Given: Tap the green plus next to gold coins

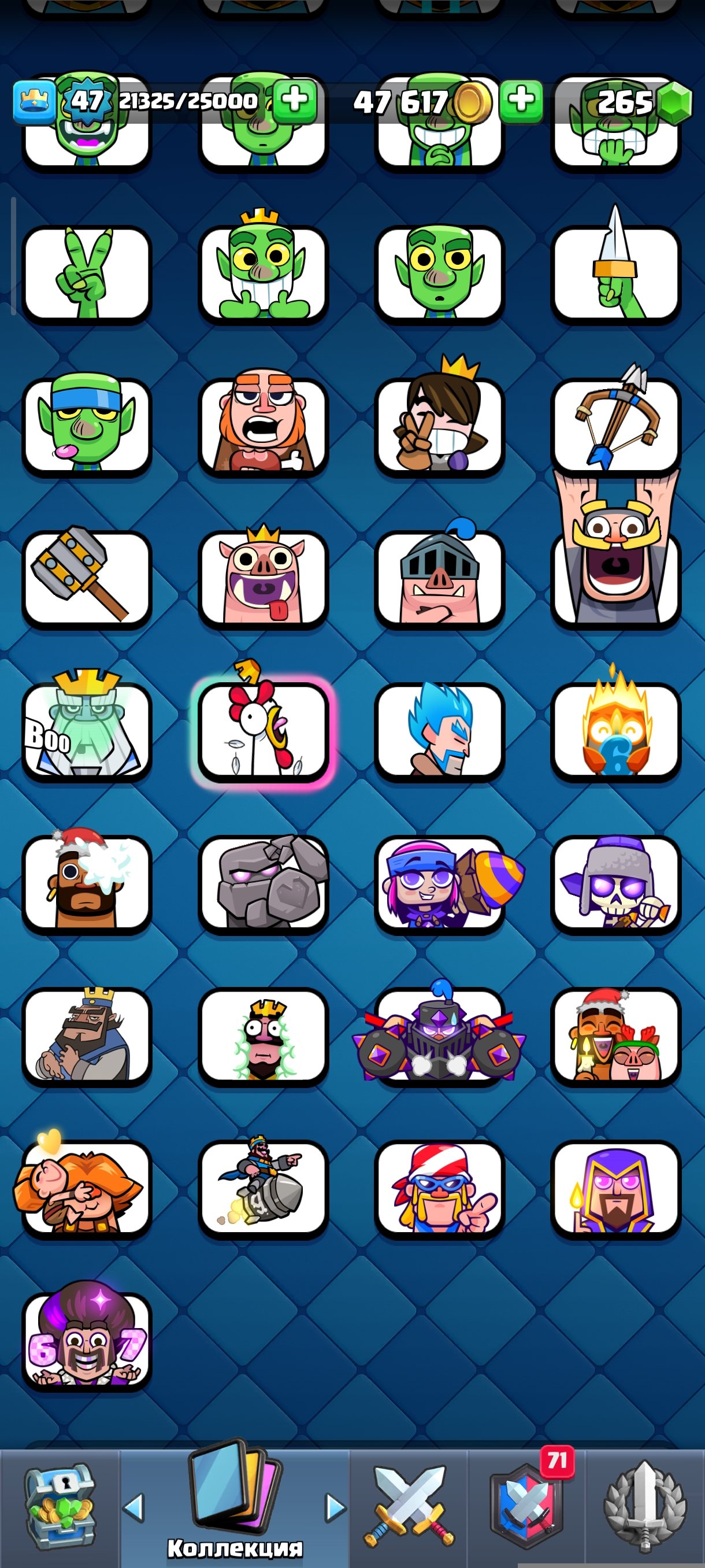Looking at the screenshot, I should click(x=521, y=101).
